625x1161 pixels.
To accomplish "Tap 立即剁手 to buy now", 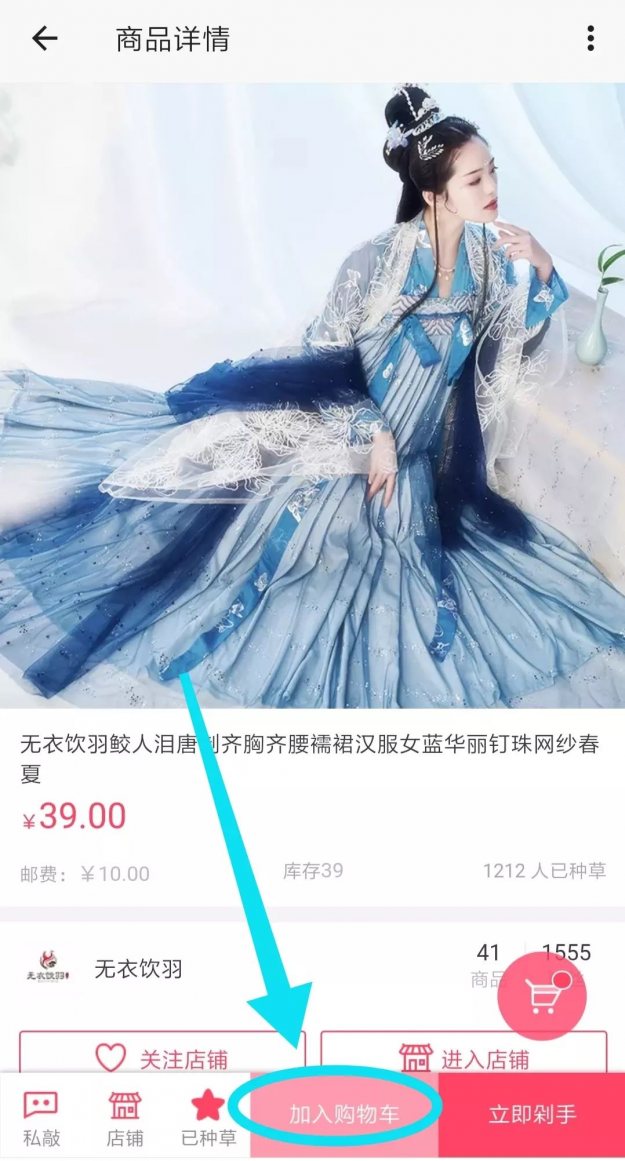I will pyautogui.click(x=532, y=1115).
